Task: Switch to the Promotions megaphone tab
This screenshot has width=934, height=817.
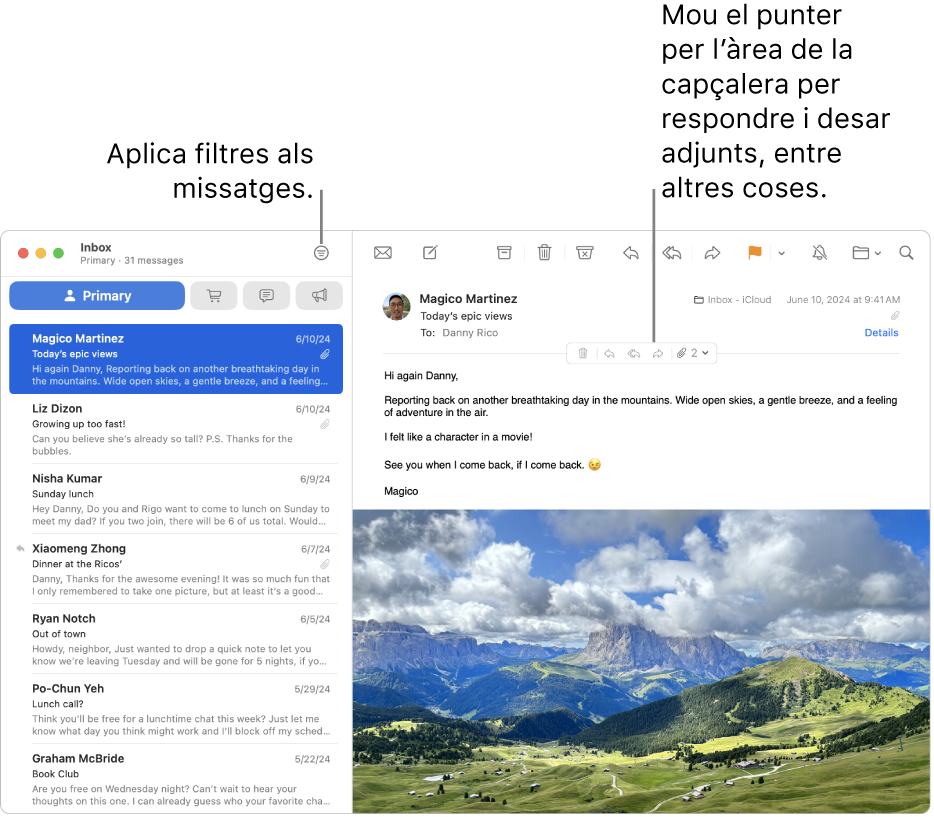Action: coord(319,296)
